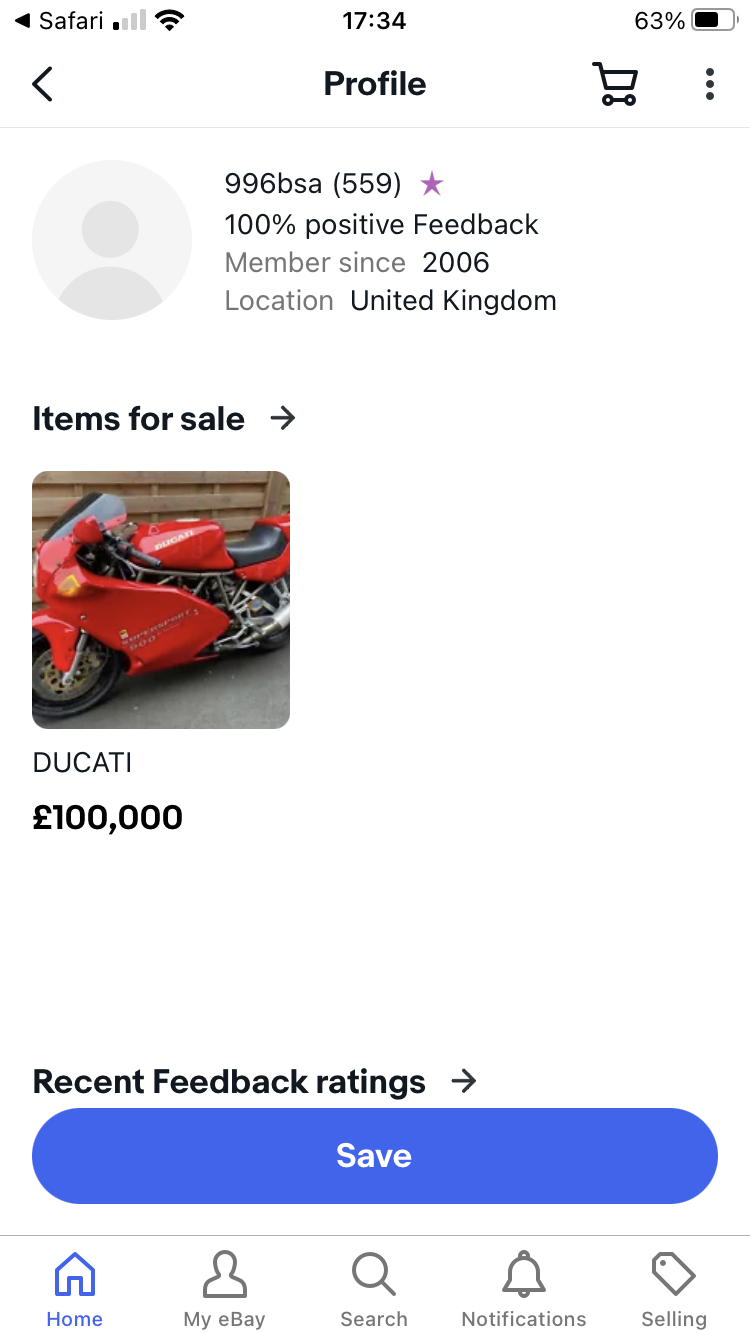Viewport: 750px width, 1334px height.
Task: View all Items for sale
Action: [x=283, y=418]
